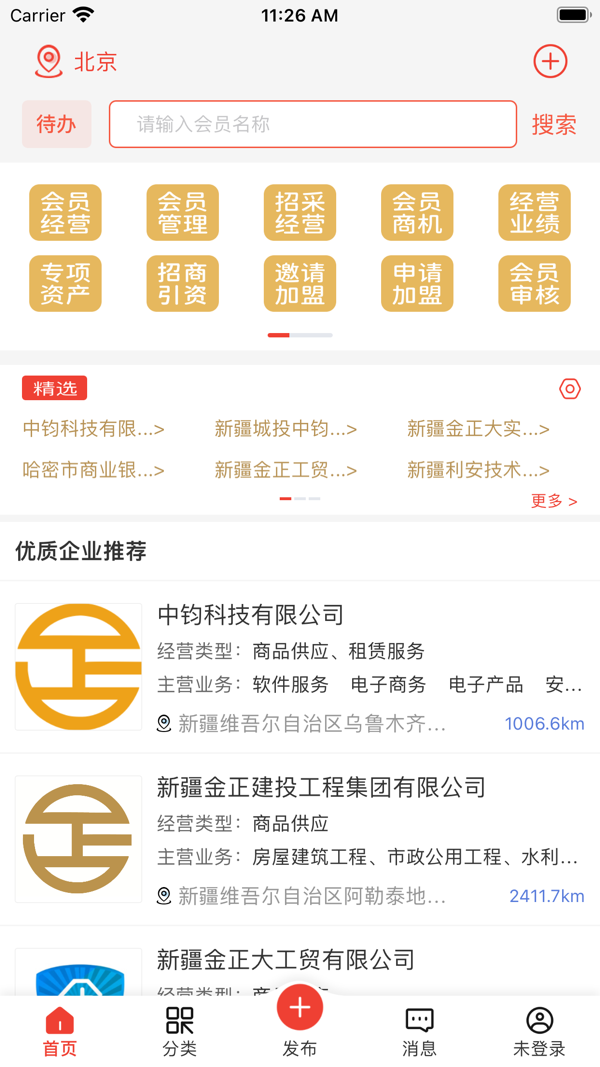Tap the plus icon in the top bar
600x1067 pixels.
pos(550,61)
